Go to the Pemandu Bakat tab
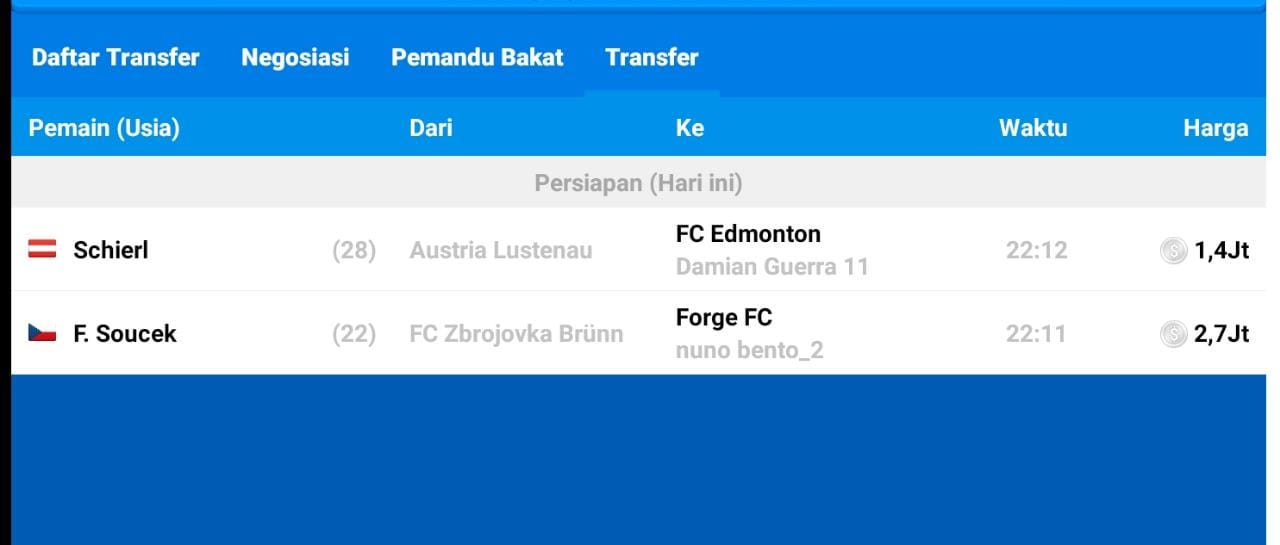Screen dimensions: 1280x545 click(x=477, y=58)
